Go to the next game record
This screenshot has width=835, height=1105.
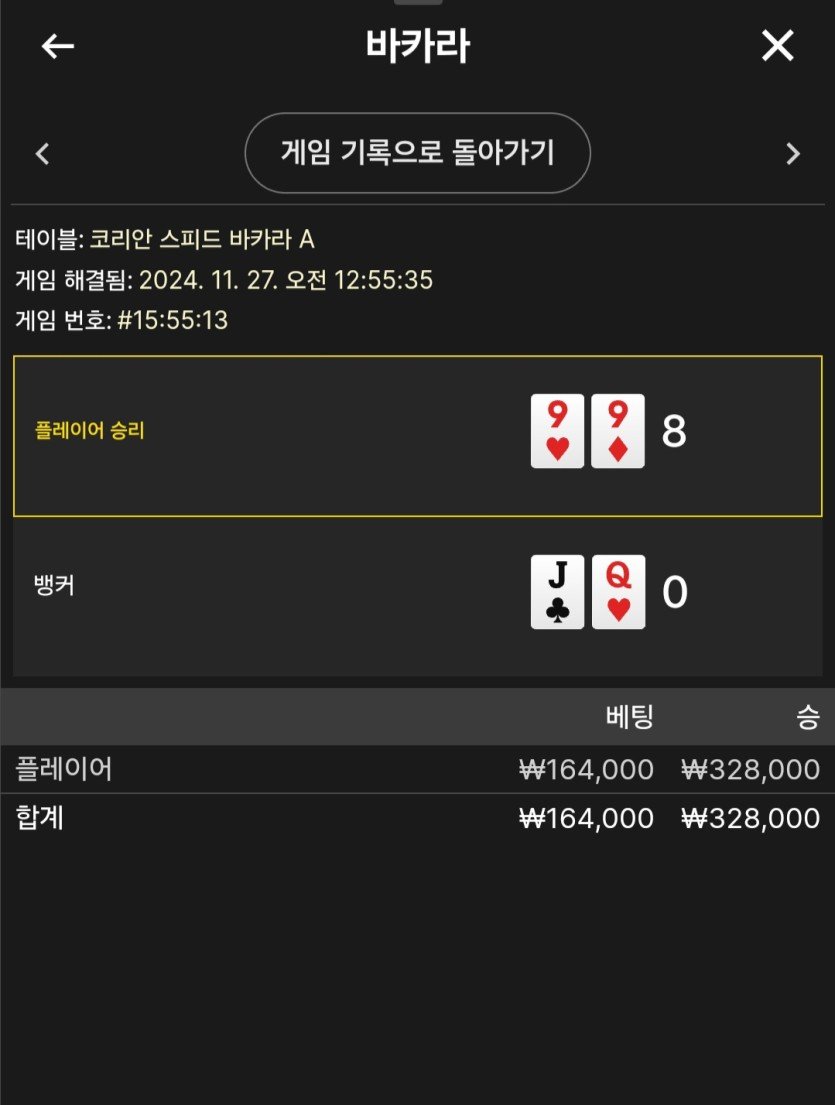(793, 154)
